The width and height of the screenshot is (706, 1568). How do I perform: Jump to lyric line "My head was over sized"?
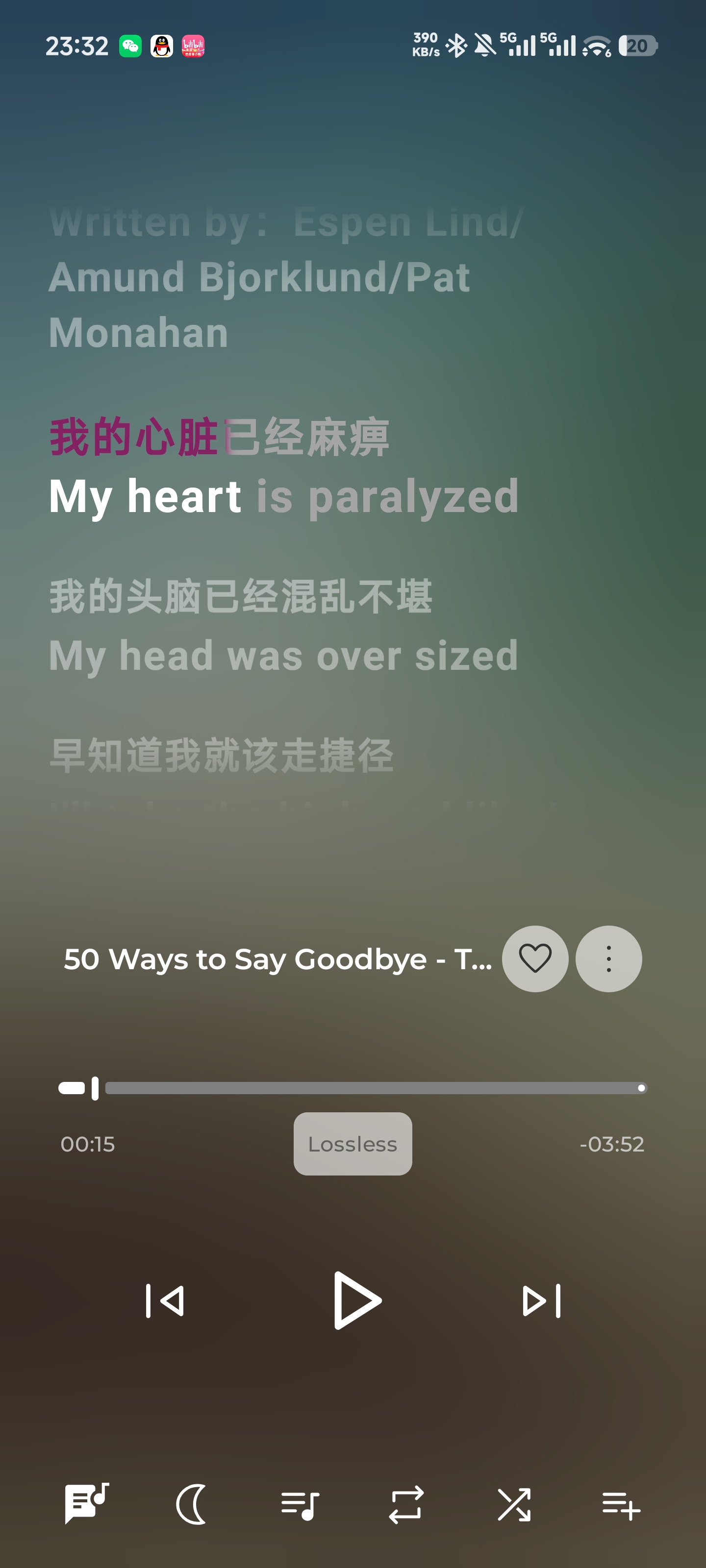(x=283, y=656)
